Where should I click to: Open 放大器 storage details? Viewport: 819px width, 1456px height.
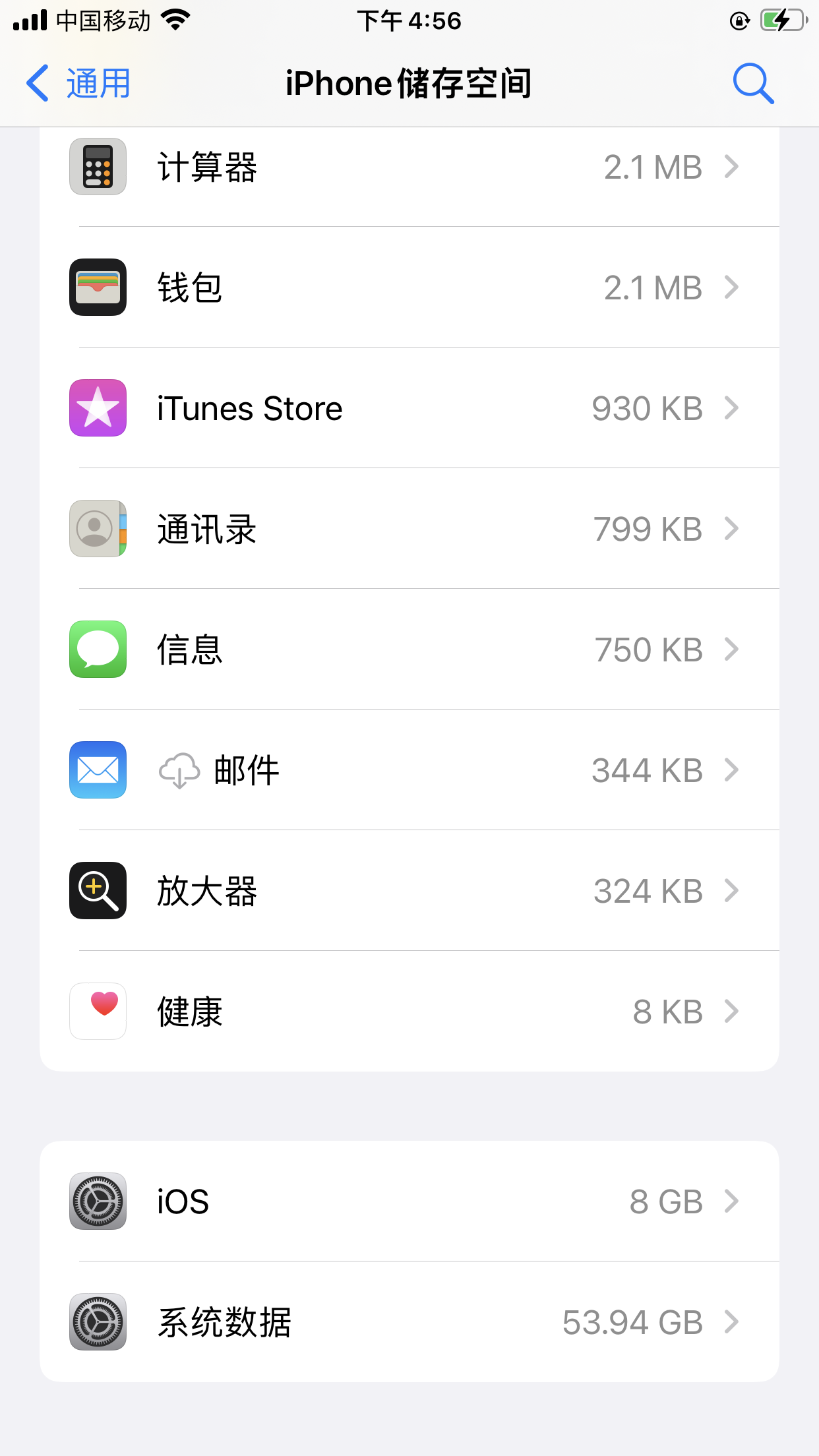pyautogui.click(x=409, y=891)
